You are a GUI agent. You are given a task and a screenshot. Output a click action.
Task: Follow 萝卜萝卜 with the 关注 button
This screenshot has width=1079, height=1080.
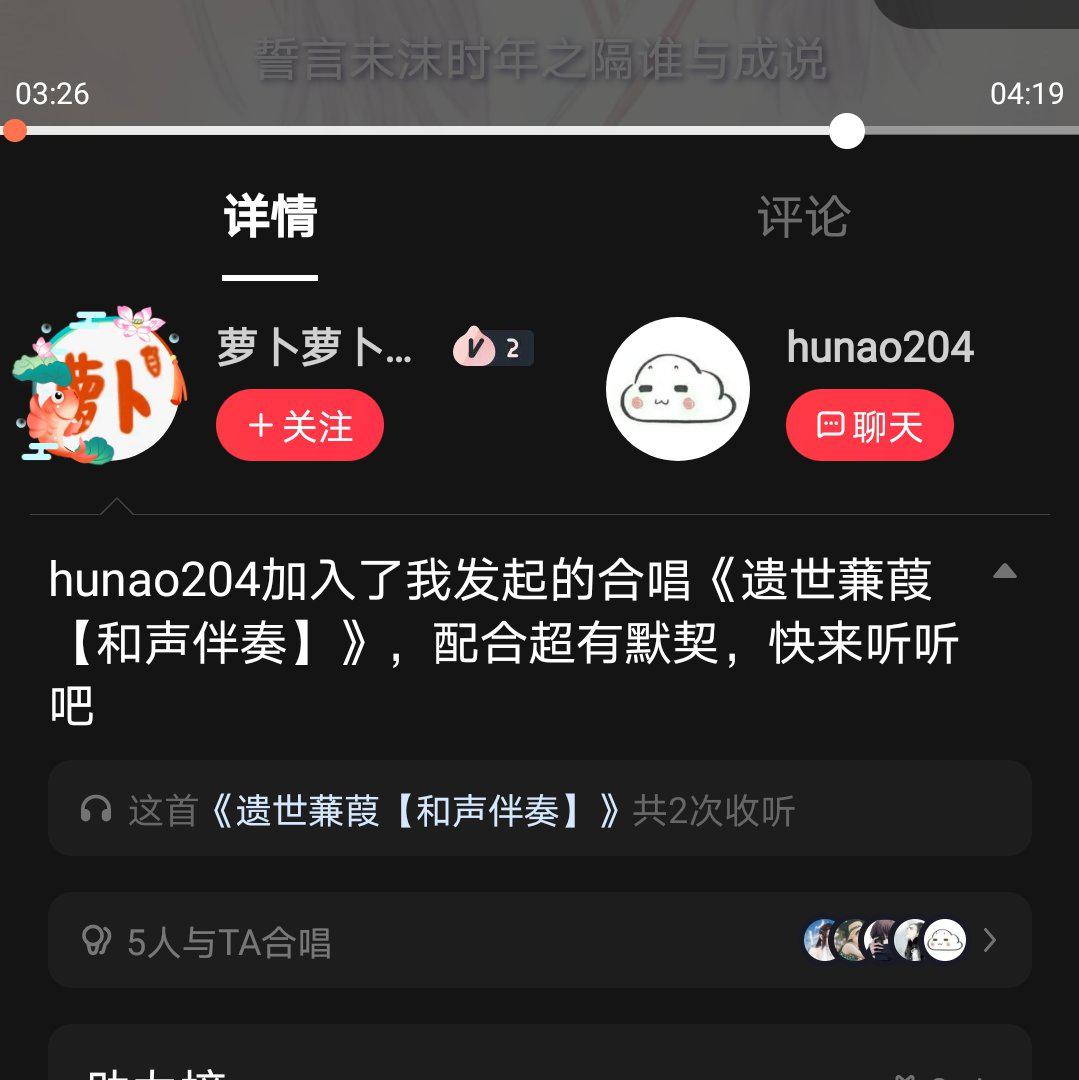pos(299,426)
